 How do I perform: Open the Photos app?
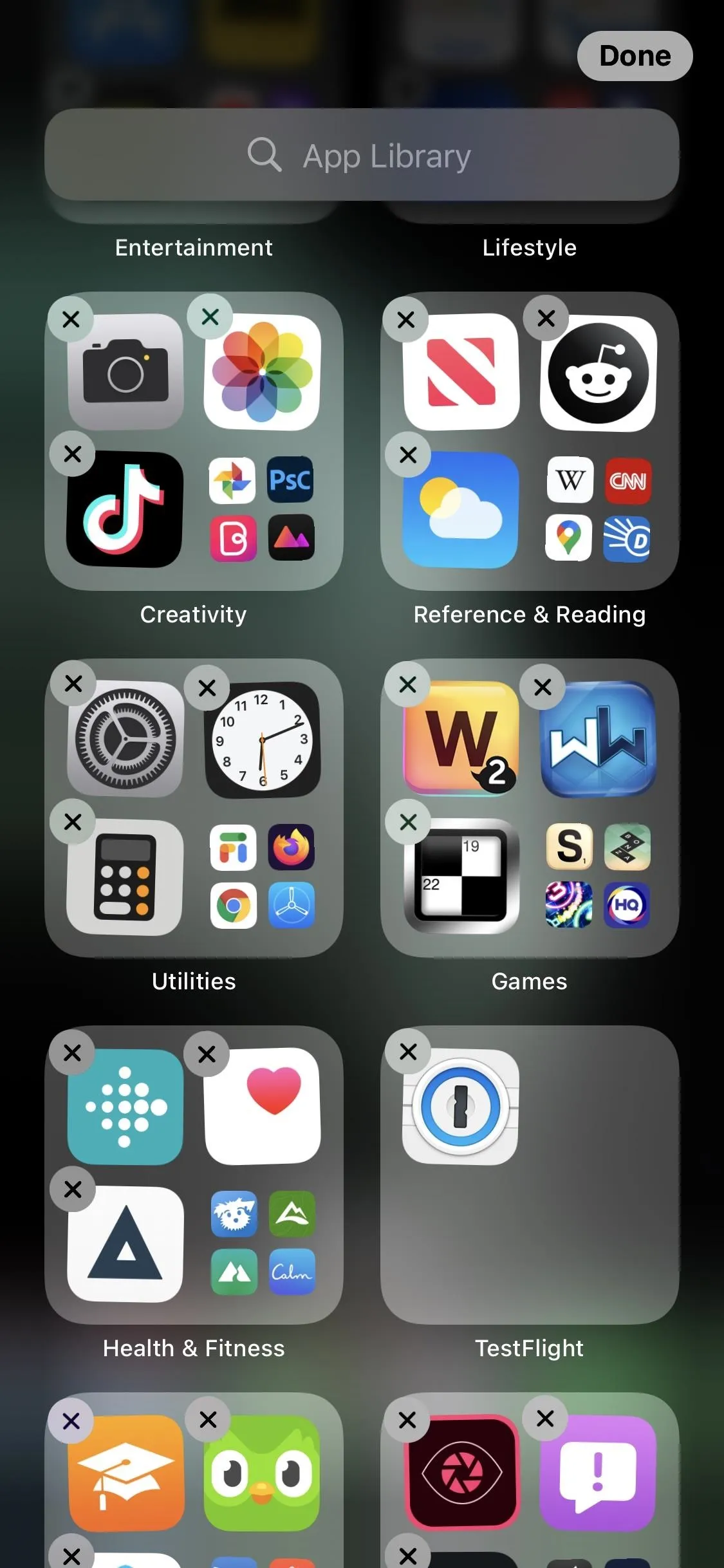pos(262,372)
